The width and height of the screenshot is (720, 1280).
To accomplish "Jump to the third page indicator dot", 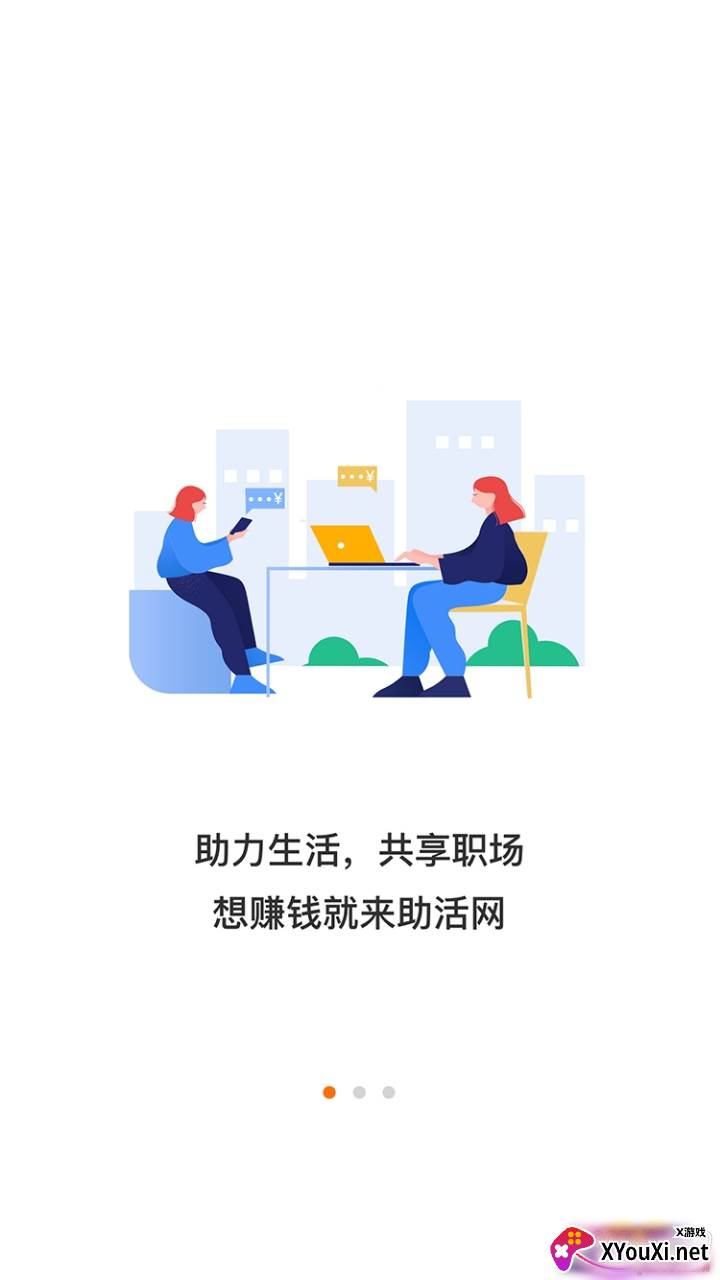I will click(389, 1092).
